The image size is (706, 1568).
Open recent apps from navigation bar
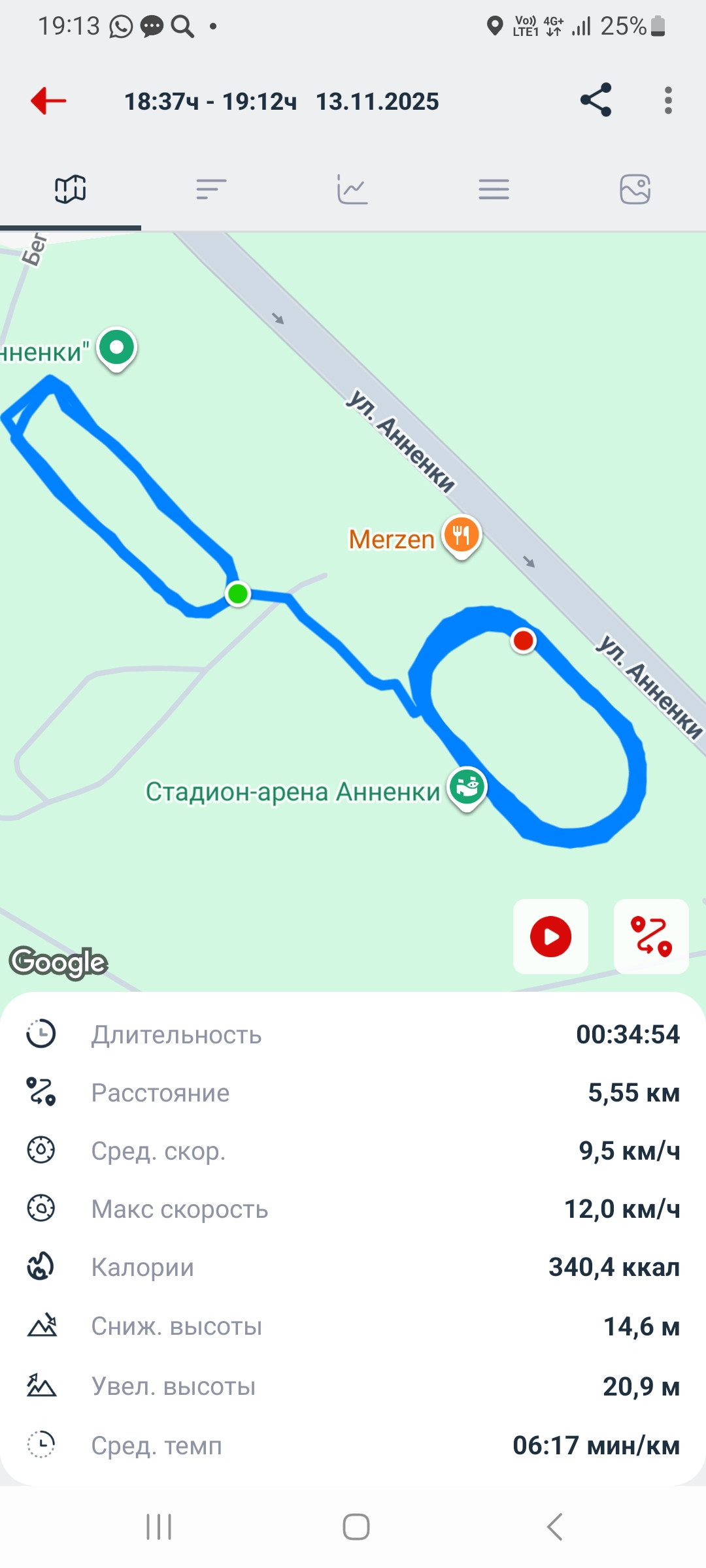[159, 1527]
